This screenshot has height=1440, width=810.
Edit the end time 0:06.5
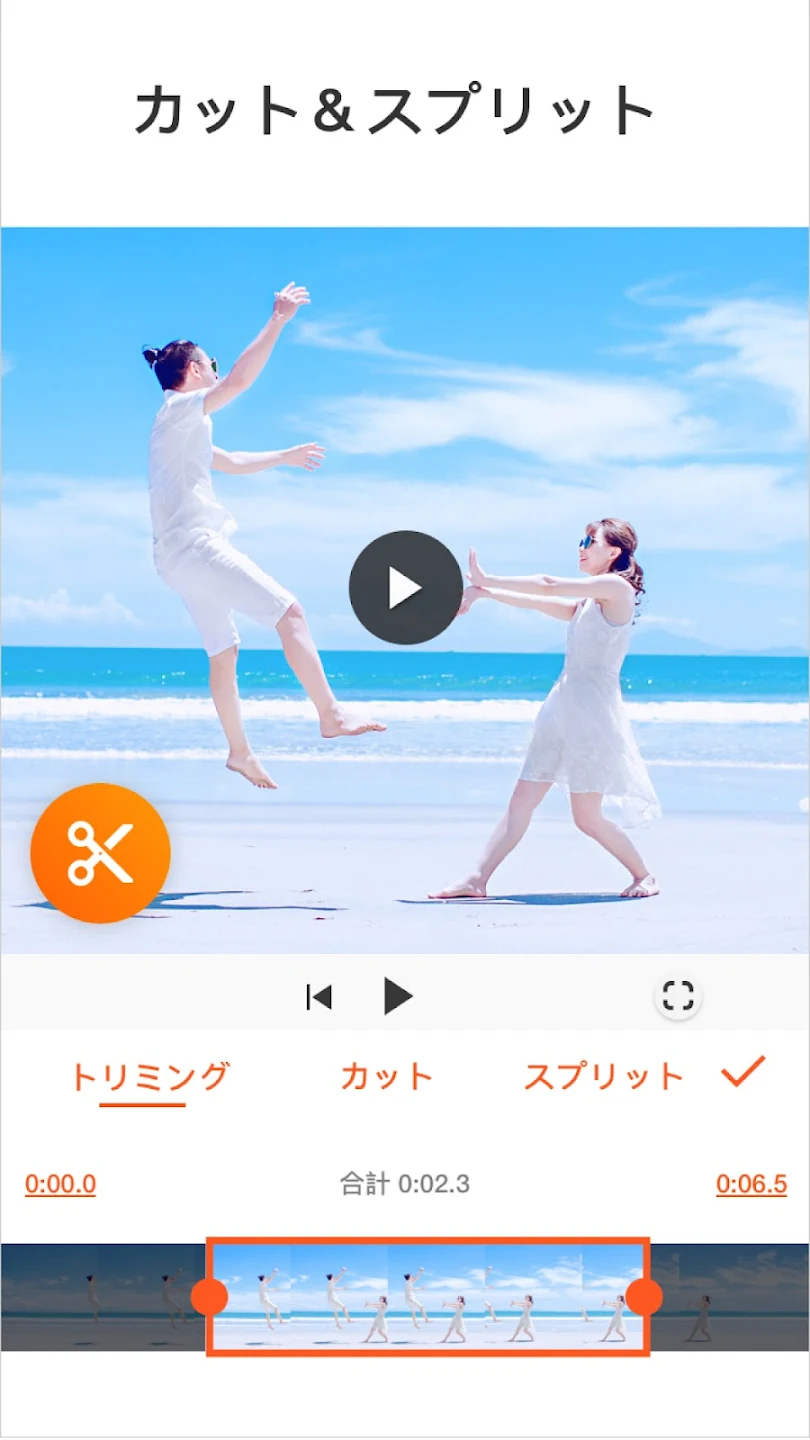[751, 1185]
